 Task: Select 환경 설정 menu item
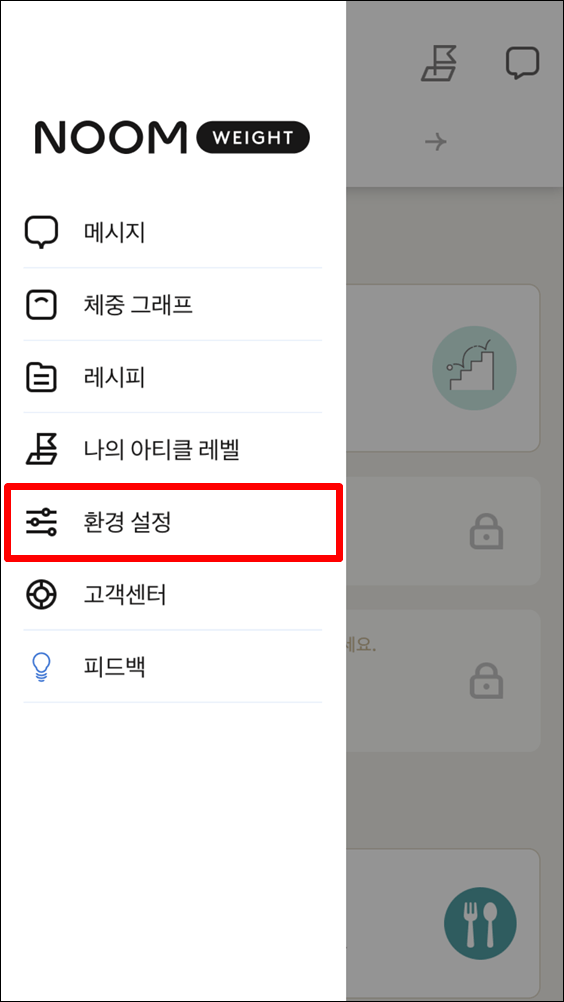pyautogui.click(x=172, y=523)
